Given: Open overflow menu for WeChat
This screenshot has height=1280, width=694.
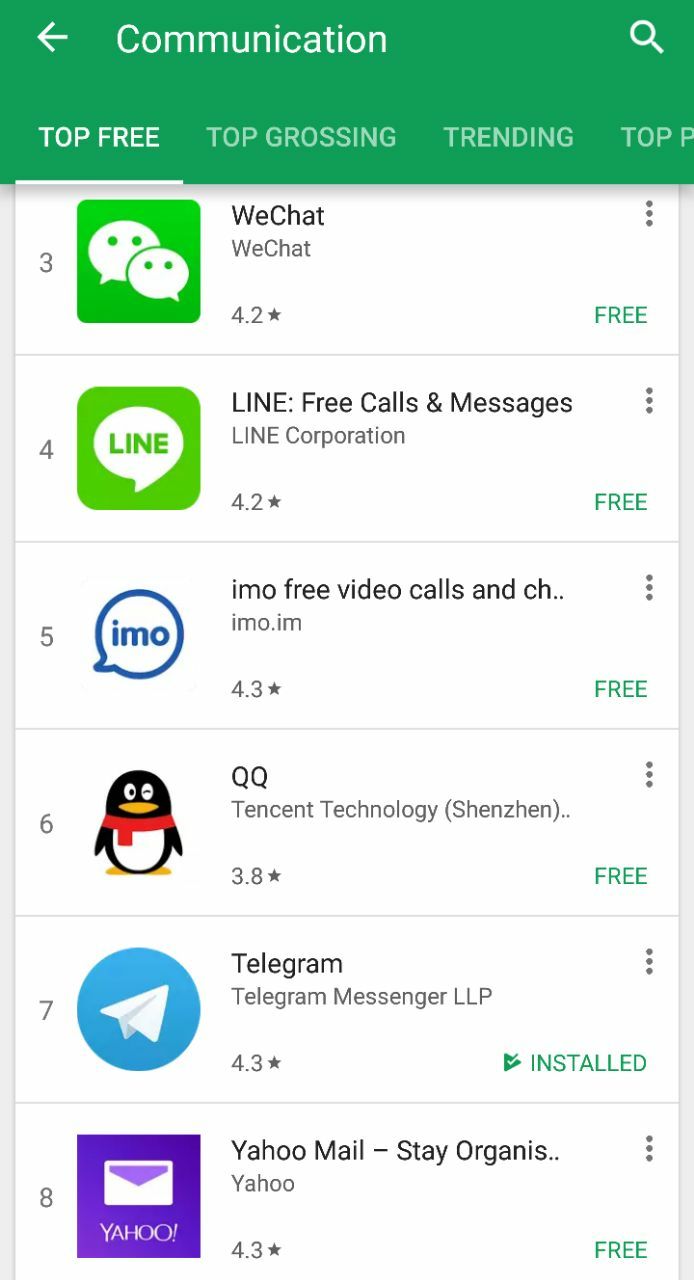Looking at the screenshot, I should (x=649, y=214).
